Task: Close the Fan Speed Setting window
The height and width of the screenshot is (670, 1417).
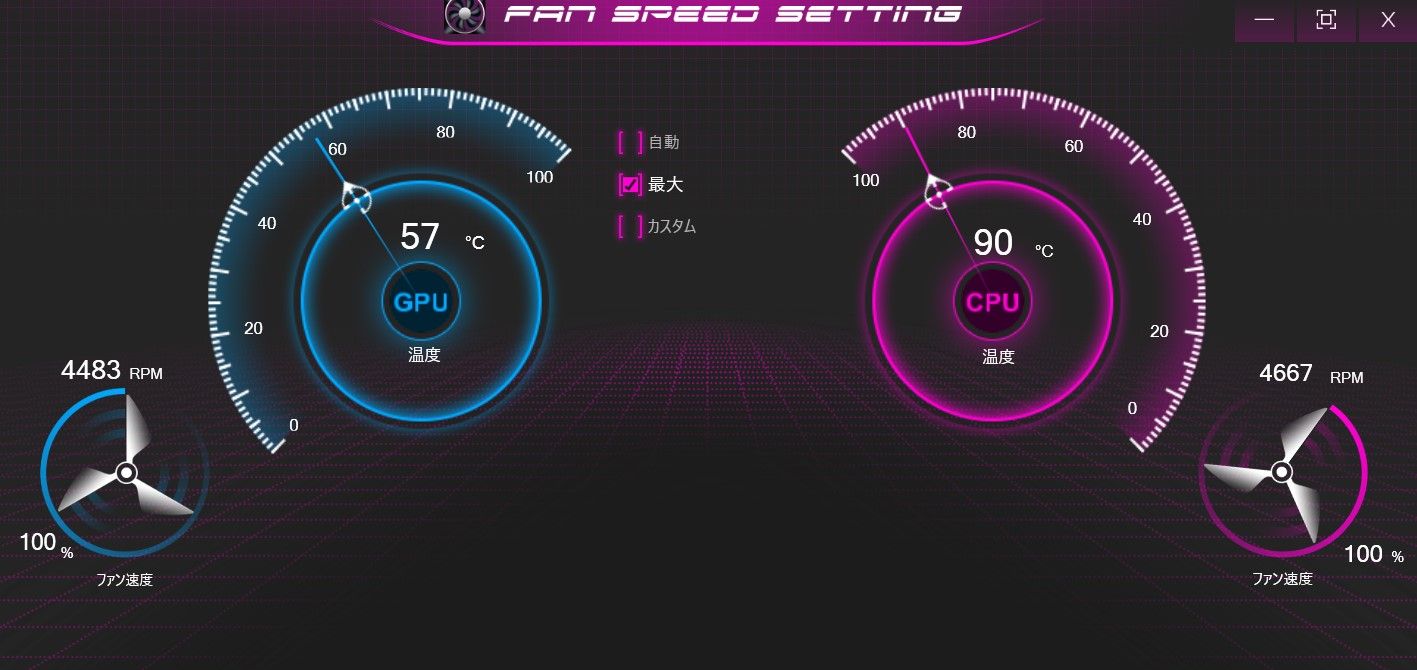Action: pyautogui.click(x=1388, y=21)
